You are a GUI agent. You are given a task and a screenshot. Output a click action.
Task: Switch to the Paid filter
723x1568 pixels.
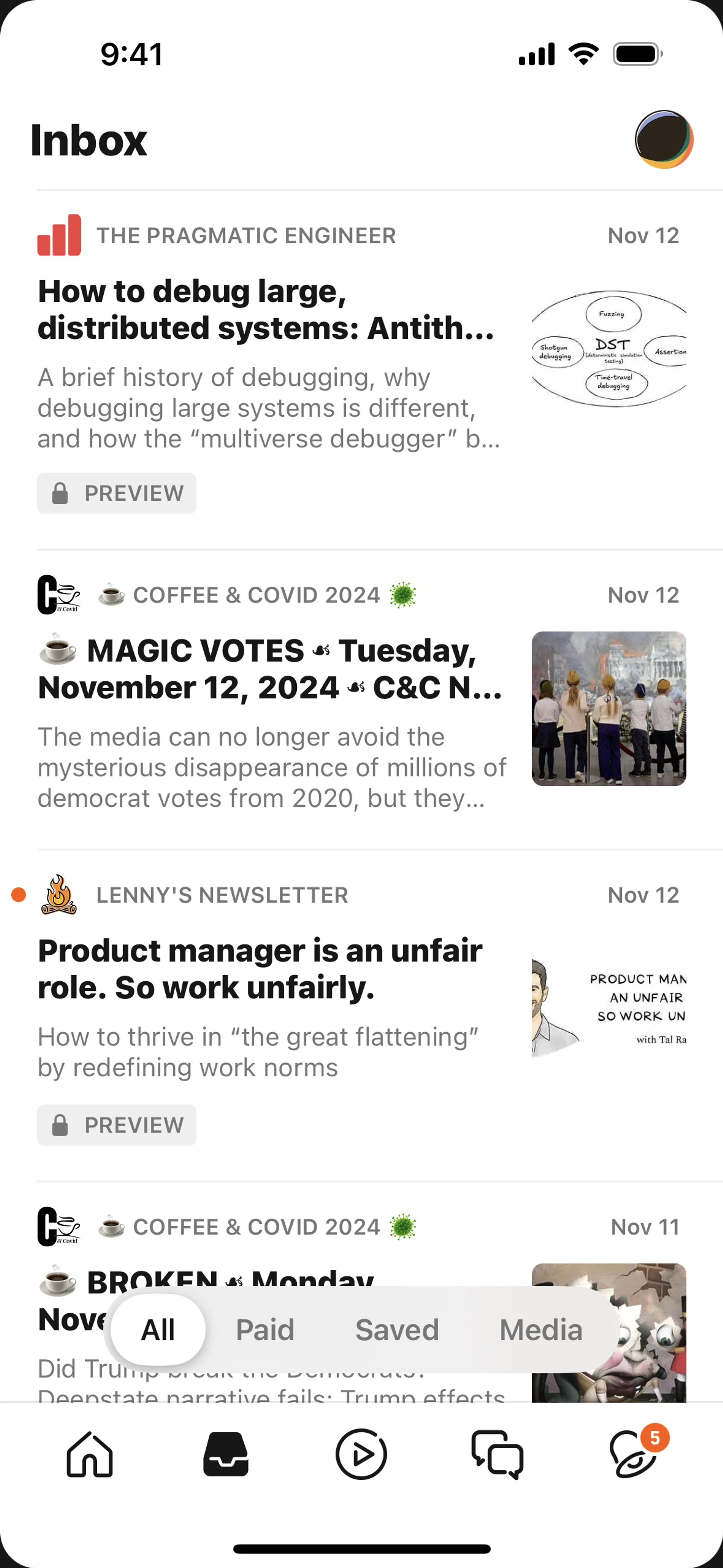[x=265, y=1330]
